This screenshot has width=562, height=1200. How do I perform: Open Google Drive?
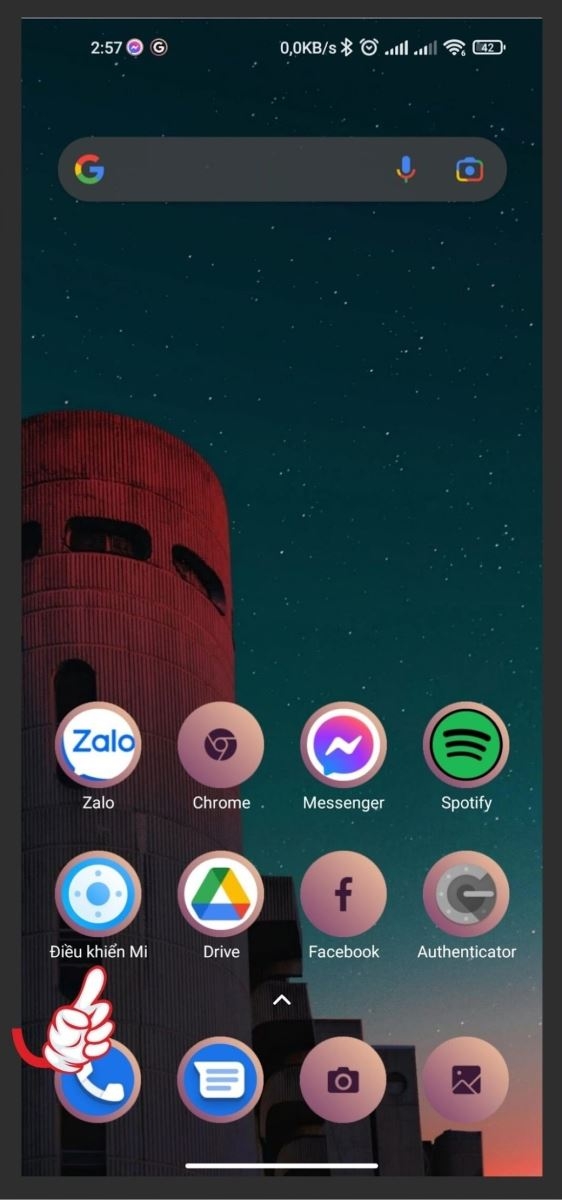point(221,894)
